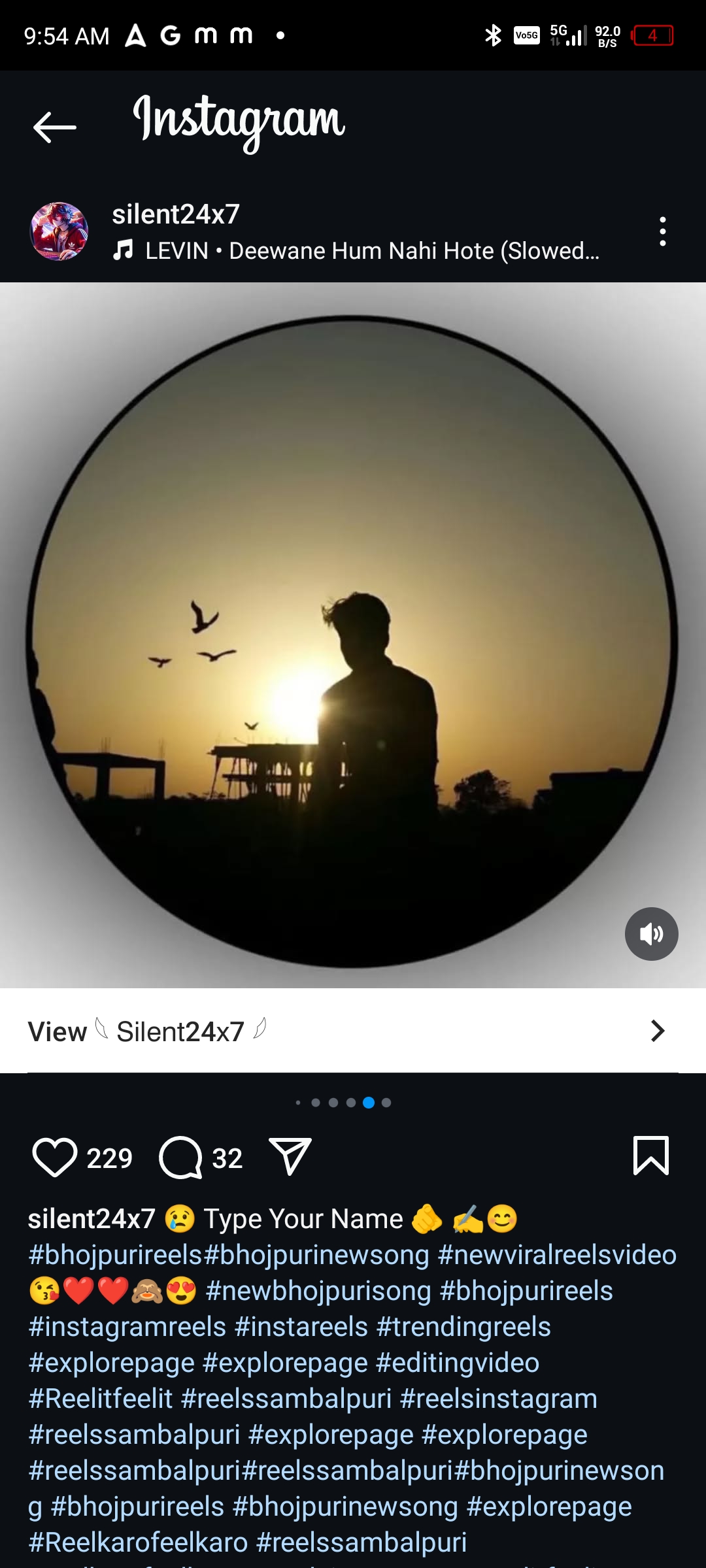The height and width of the screenshot is (1568, 706).
Task: Open the #editingvideo hashtag
Action: (458, 1363)
